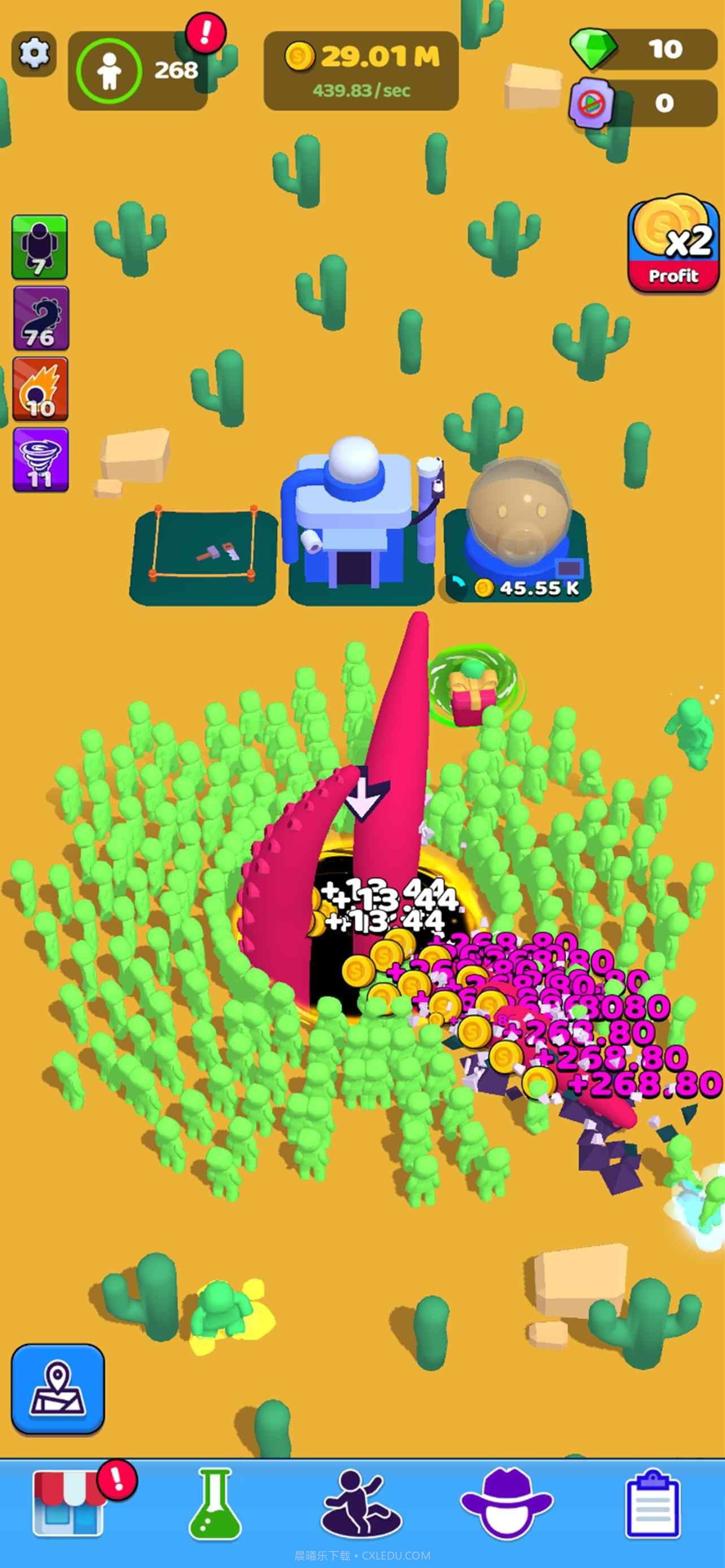The height and width of the screenshot is (1568, 725).
Task: Open the green gem balance
Action: click(x=644, y=49)
